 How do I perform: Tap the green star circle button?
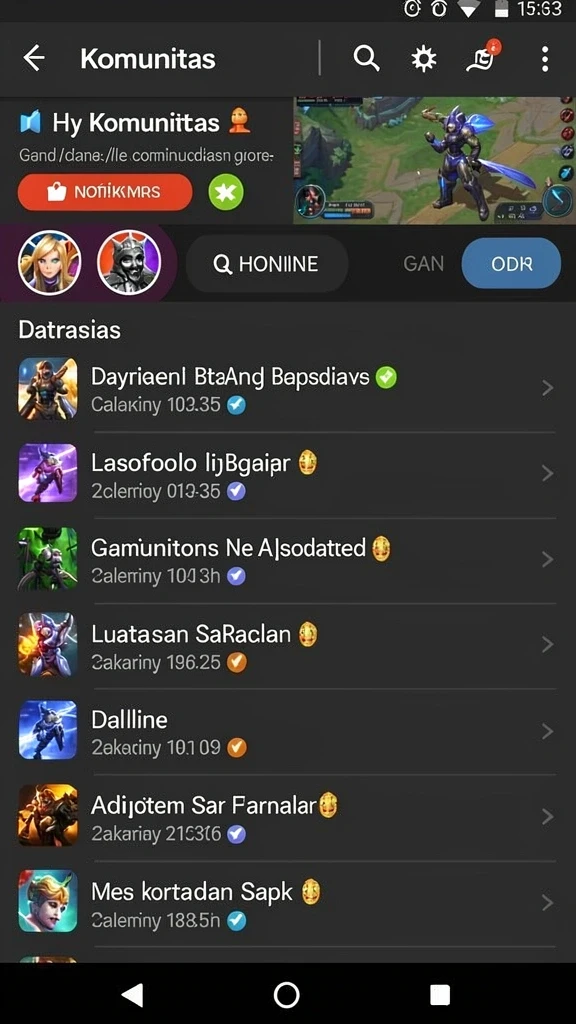click(x=226, y=193)
